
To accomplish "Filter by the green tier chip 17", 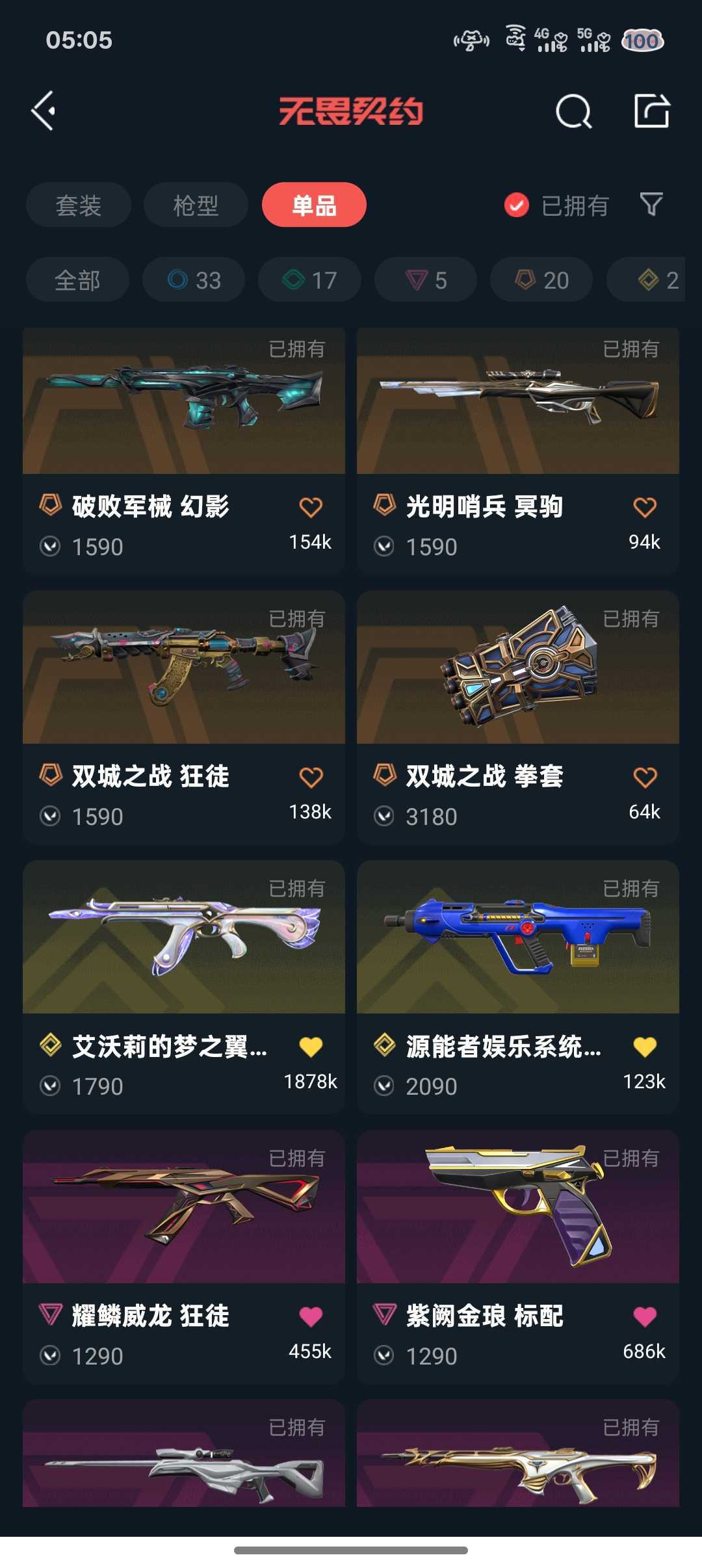I will [x=309, y=280].
